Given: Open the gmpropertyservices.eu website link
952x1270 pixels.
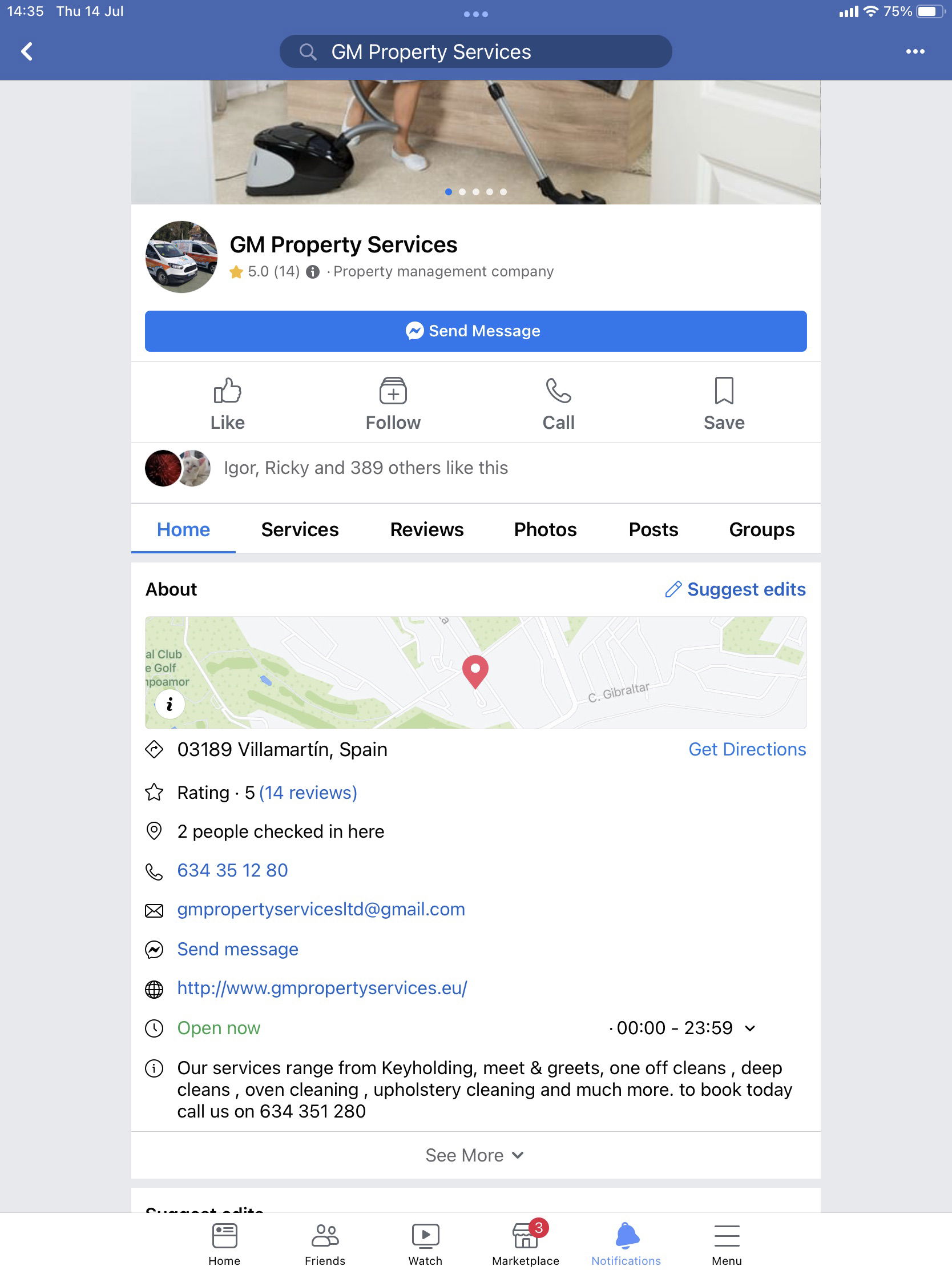Looking at the screenshot, I should tap(322, 988).
